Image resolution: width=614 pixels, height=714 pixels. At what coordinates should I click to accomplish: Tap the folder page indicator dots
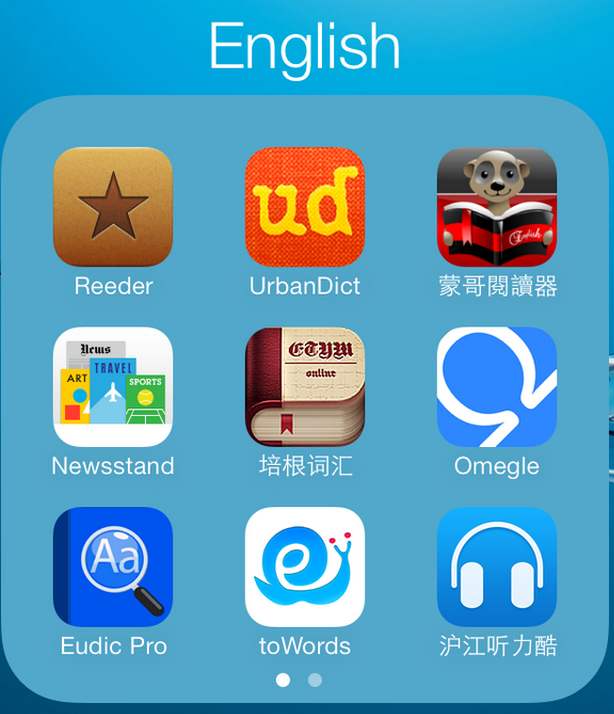pos(299,680)
